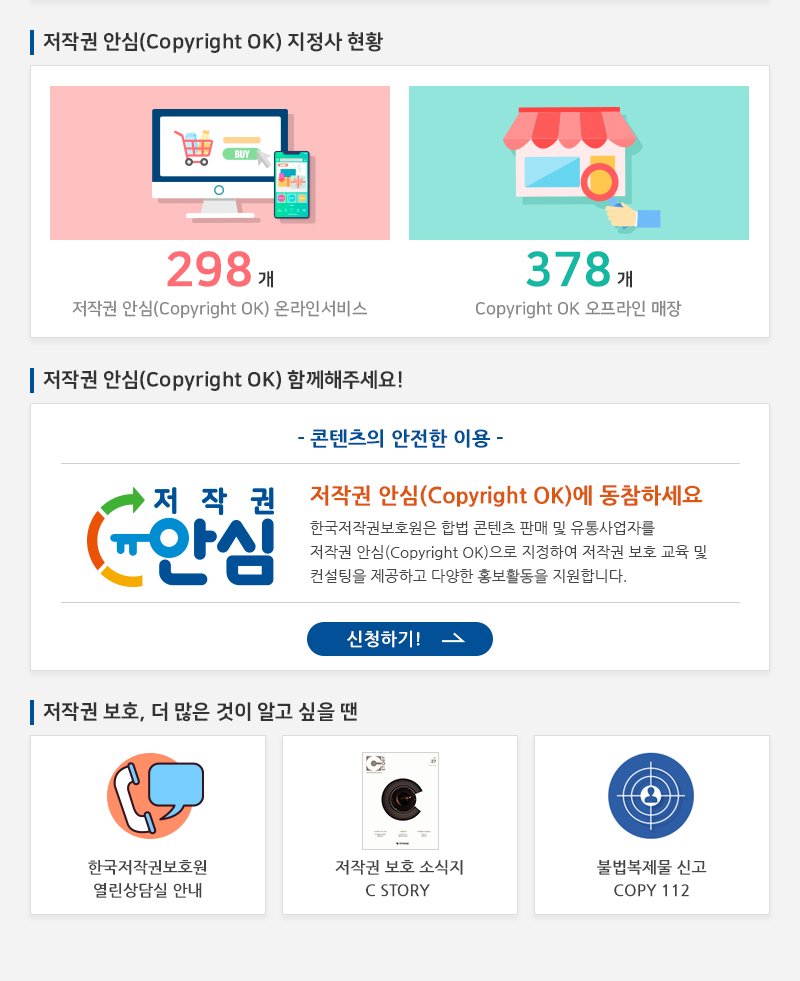Open 저작권 보호 소식지 C STORY card
The height and width of the screenshot is (981, 800).
pyautogui.click(x=399, y=825)
